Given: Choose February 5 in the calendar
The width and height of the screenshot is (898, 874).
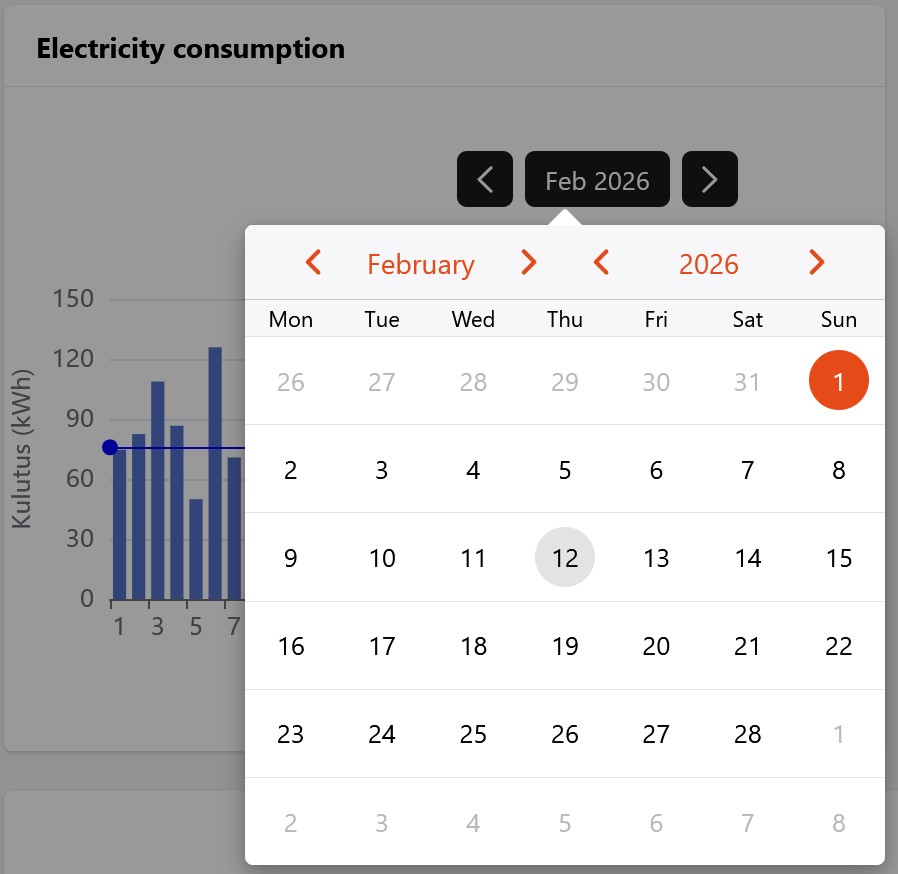Looking at the screenshot, I should click(565, 470).
